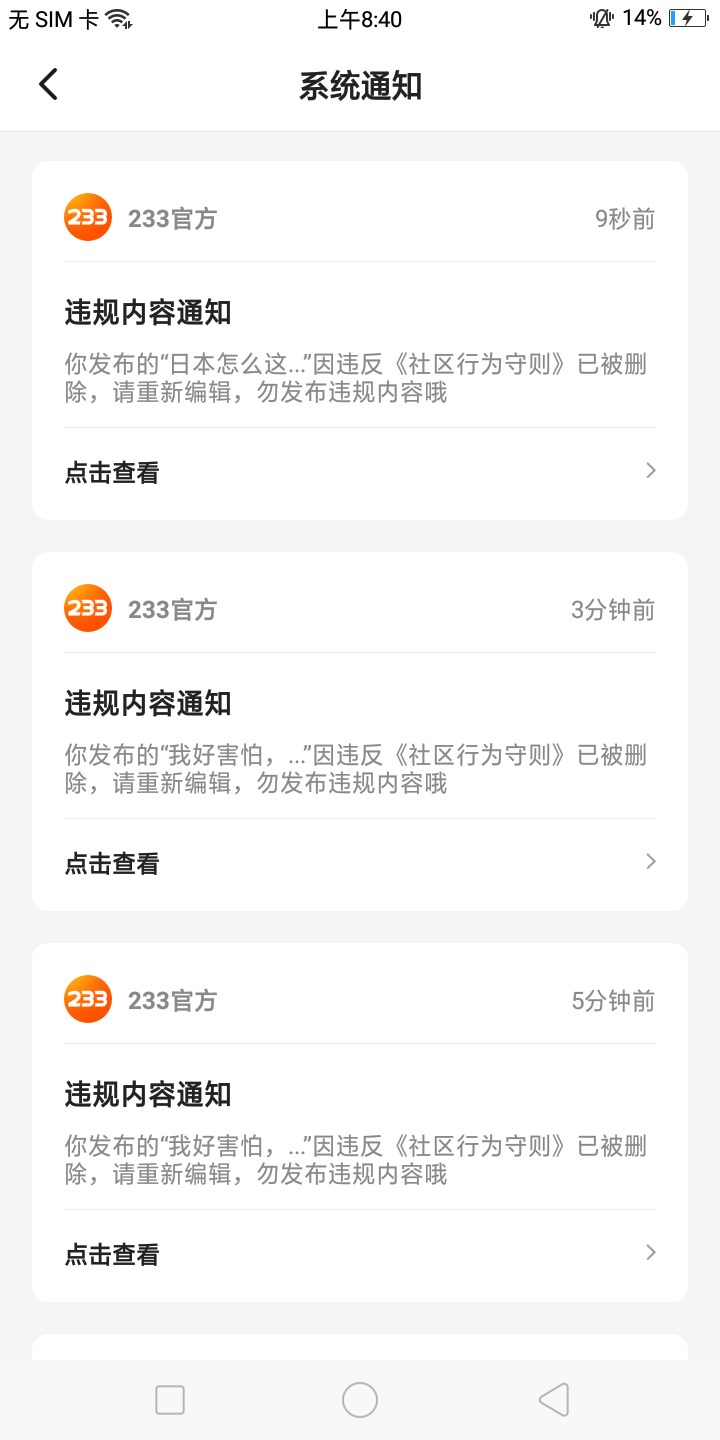Image resolution: width=720 pixels, height=1440 pixels.
Task: Tap the system home button
Action: point(360,1400)
